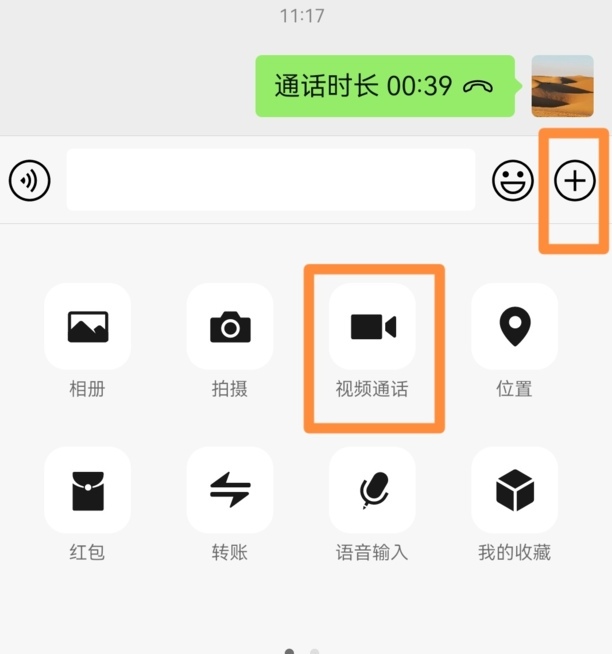Start a 视频通话 video call

pyautogui.click(x=373, y=326)
